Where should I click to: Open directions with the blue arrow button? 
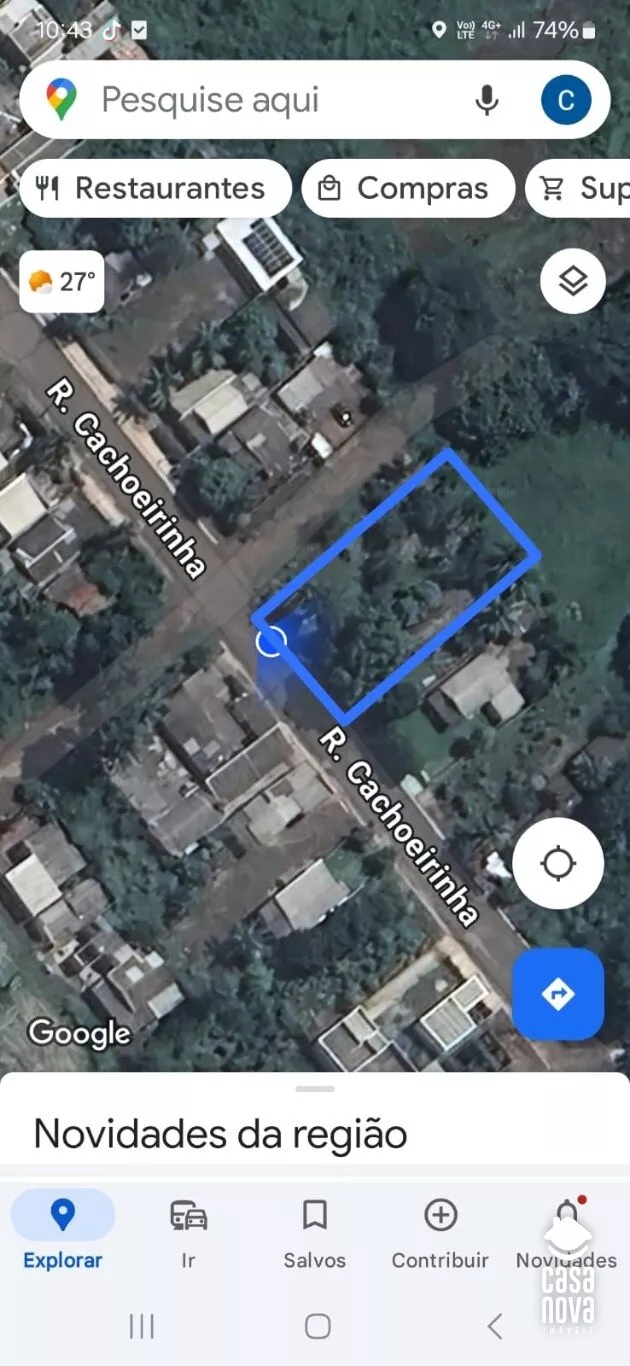coord(558,994)
